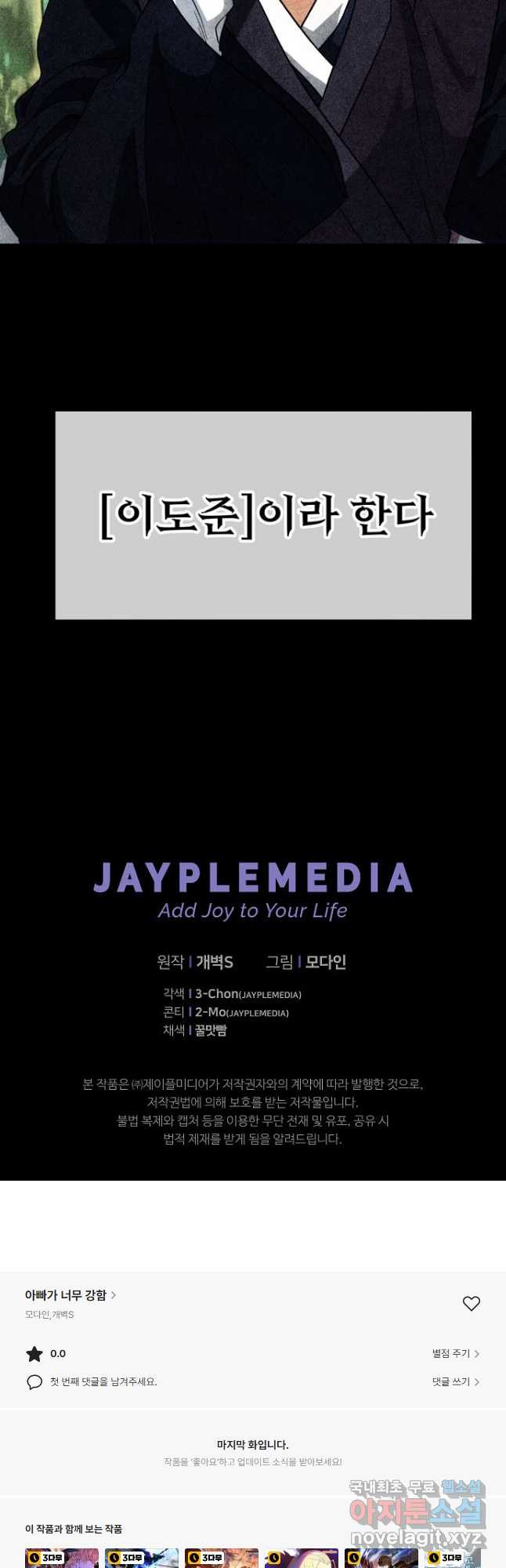Open the 아빠가 너무 강함 series page
Image resolution: width=506 pixels, height=1568 pixels.
70,1295
